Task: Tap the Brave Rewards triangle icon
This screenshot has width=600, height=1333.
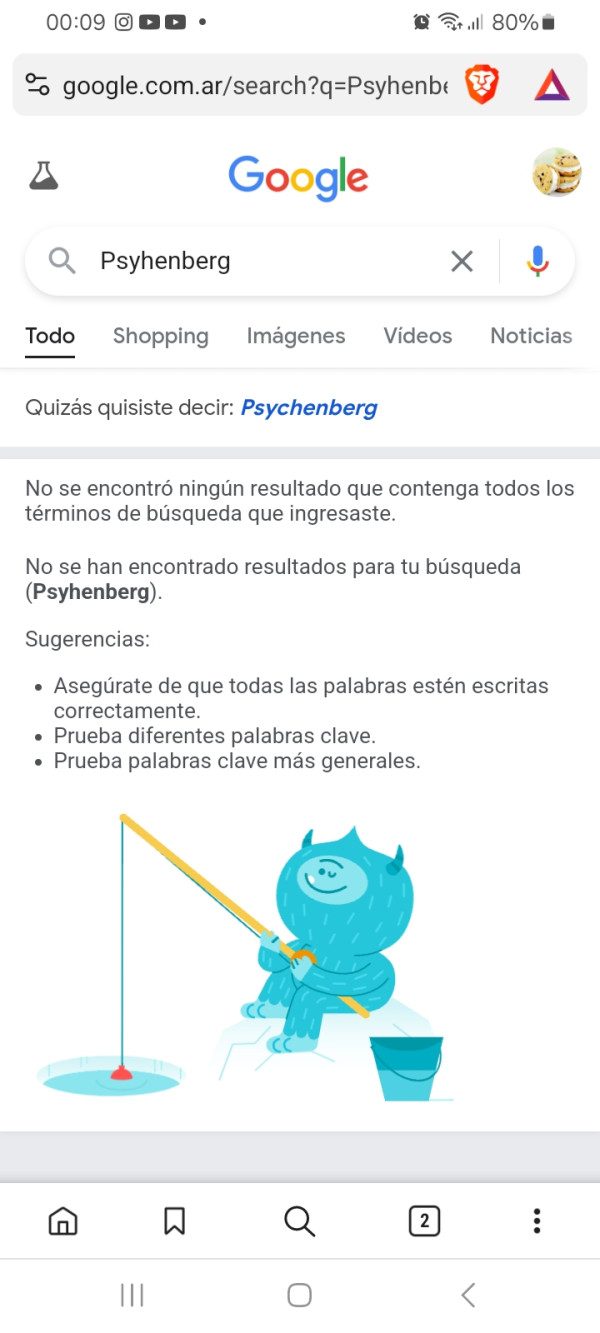Action: 551,85
